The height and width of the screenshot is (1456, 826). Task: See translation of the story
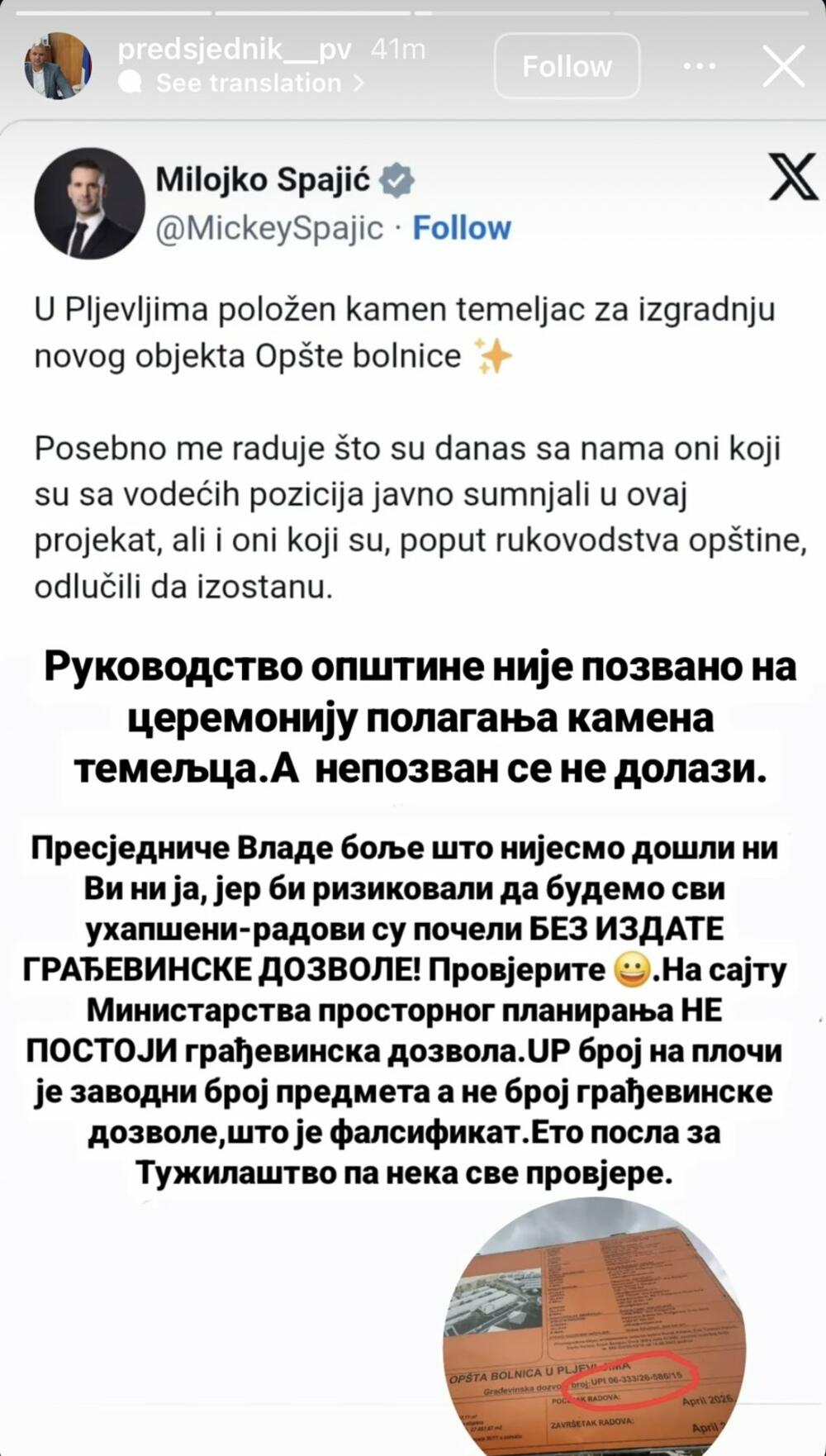(249, 83)
